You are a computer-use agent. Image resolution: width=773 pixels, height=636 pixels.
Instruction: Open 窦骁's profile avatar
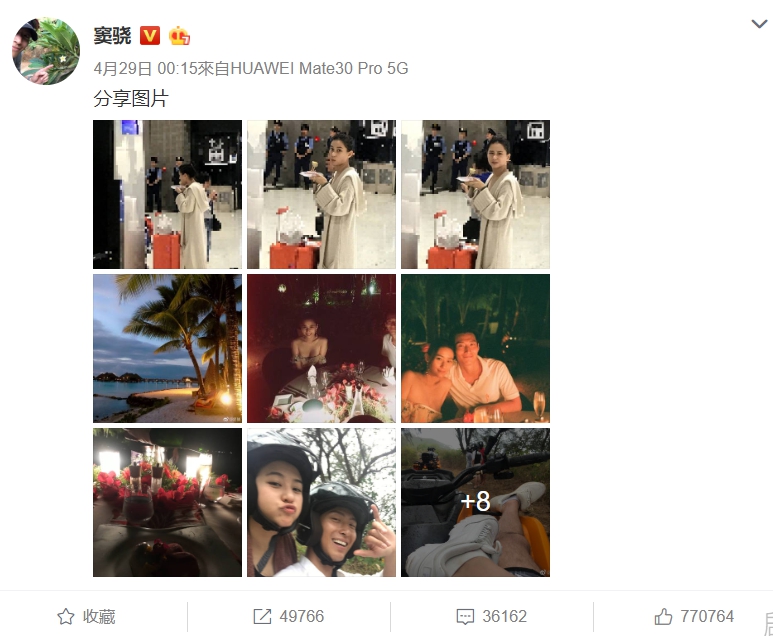[46, 50]
